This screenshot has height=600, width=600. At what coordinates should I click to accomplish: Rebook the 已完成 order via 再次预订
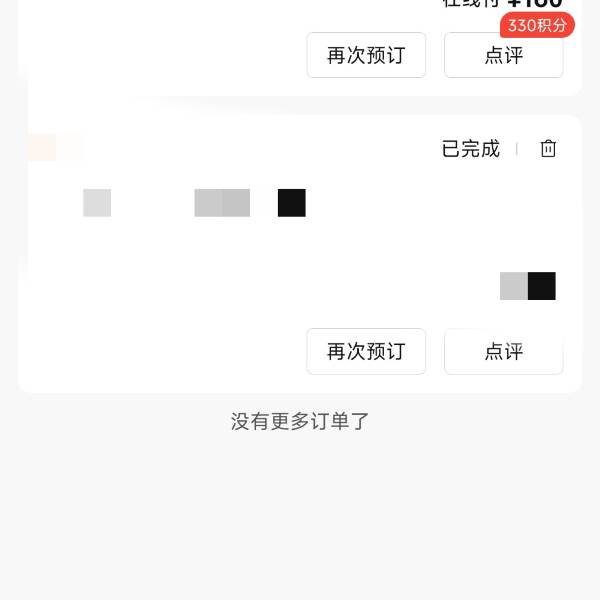pyautogui.click(x=366, y=351)
